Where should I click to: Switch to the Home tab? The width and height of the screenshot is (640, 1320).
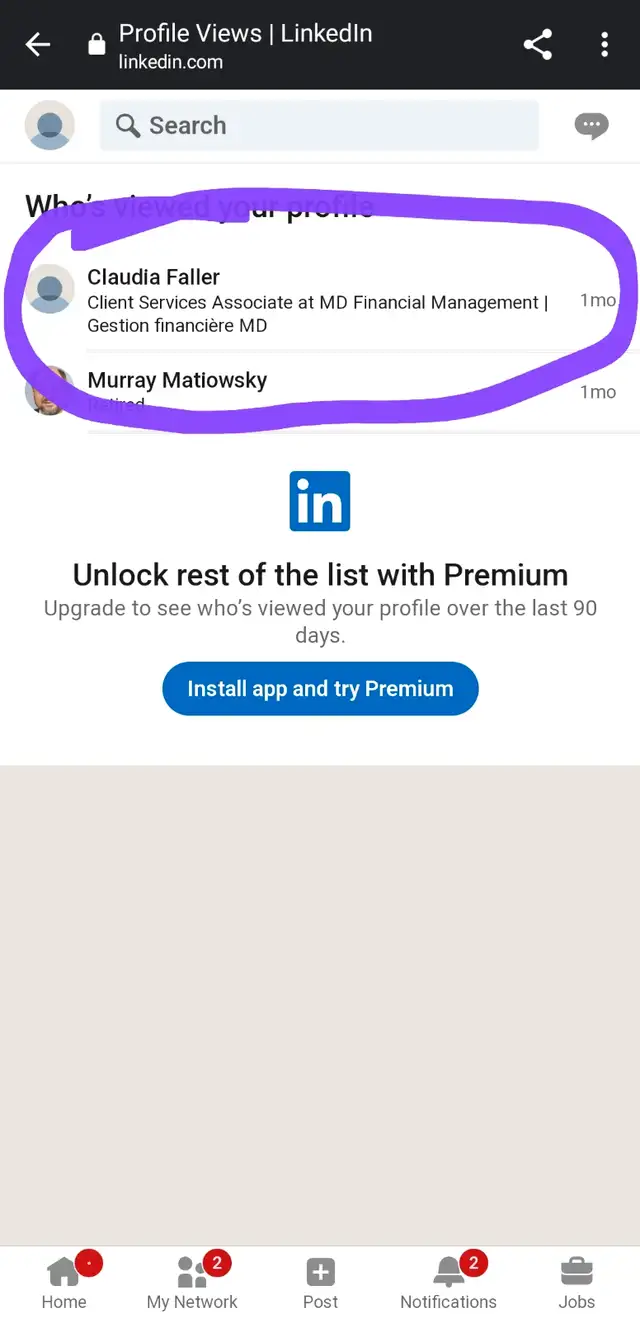[x=64, y=1283]
